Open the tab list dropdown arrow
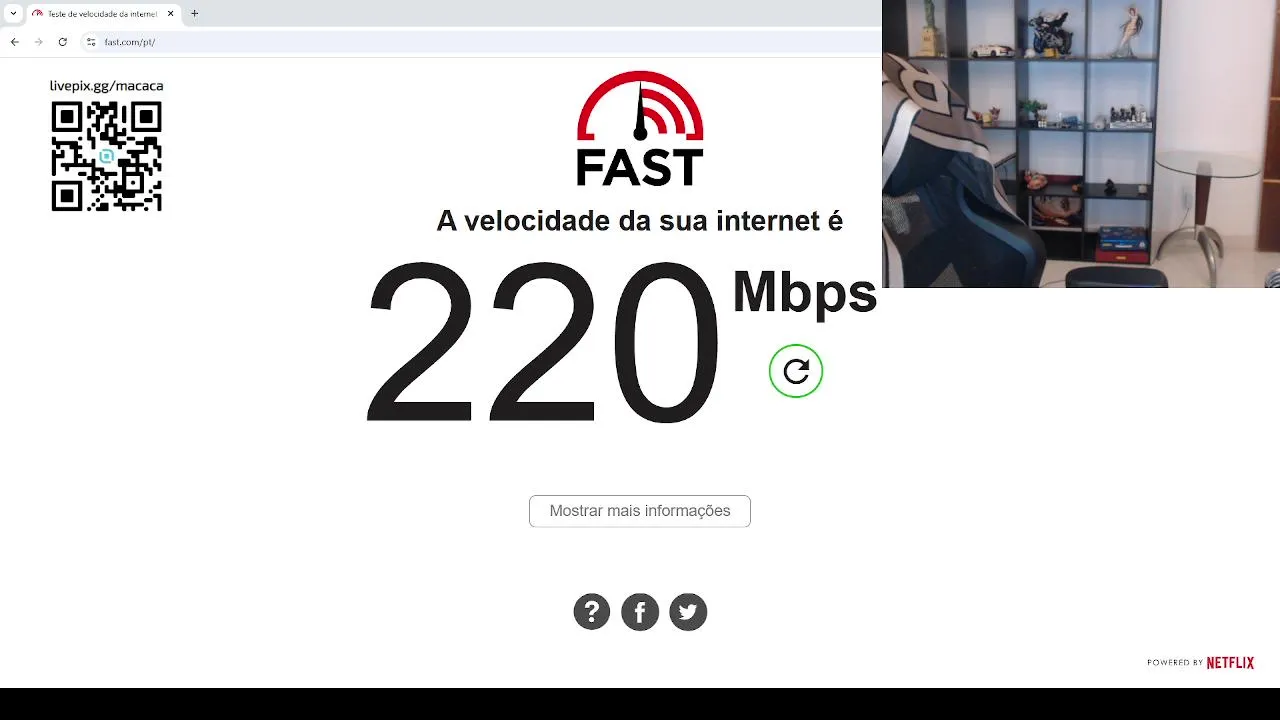 (13, 13)
